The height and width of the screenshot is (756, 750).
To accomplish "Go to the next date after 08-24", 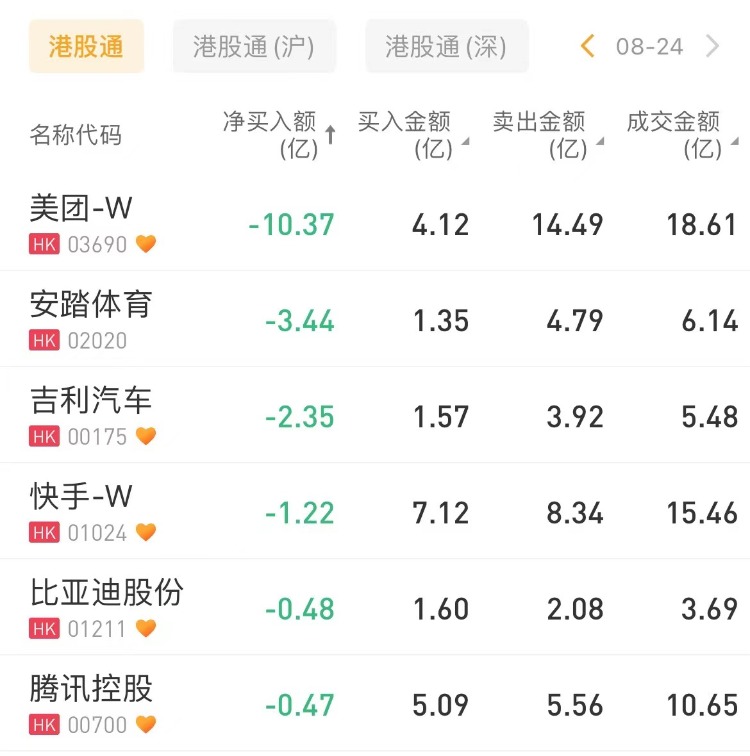I will pos(713,46).
